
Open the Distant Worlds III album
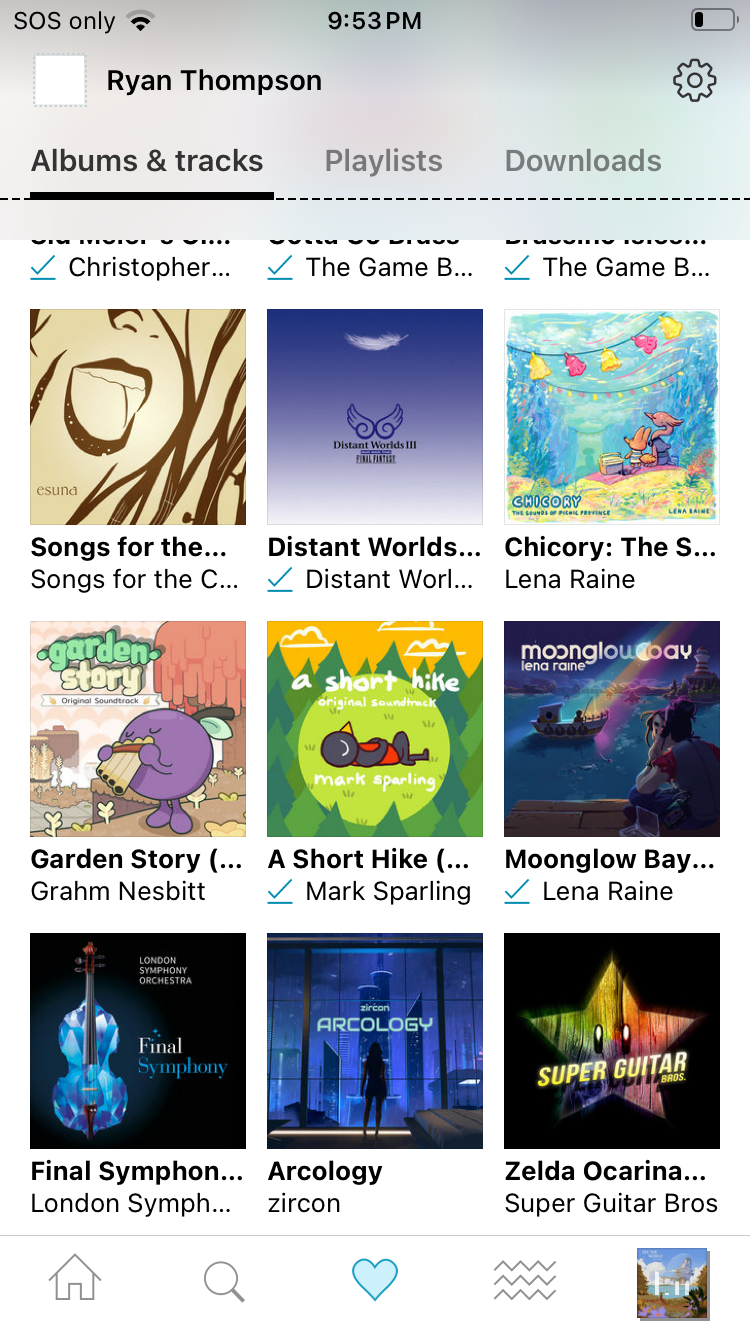375,417
